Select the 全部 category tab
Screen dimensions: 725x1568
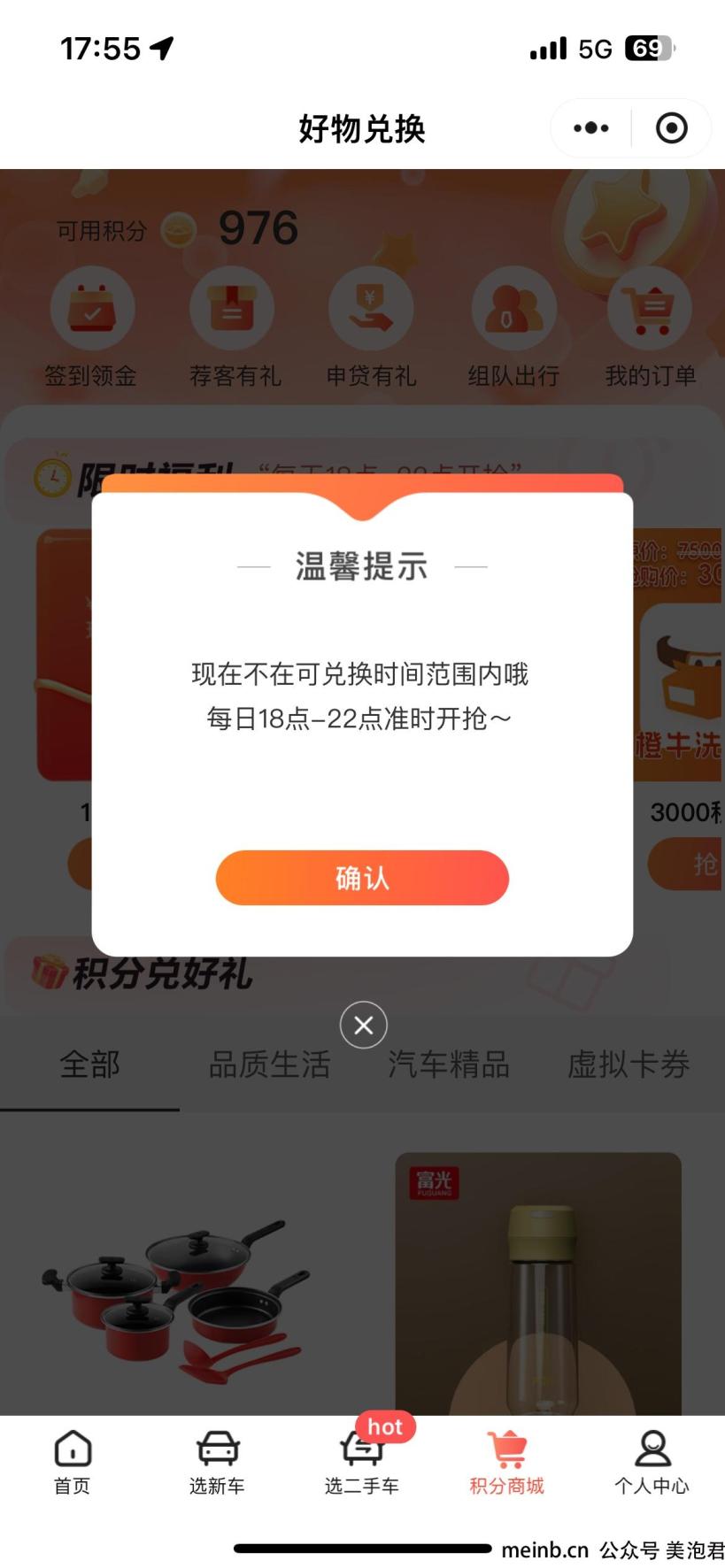[89, 1064]
